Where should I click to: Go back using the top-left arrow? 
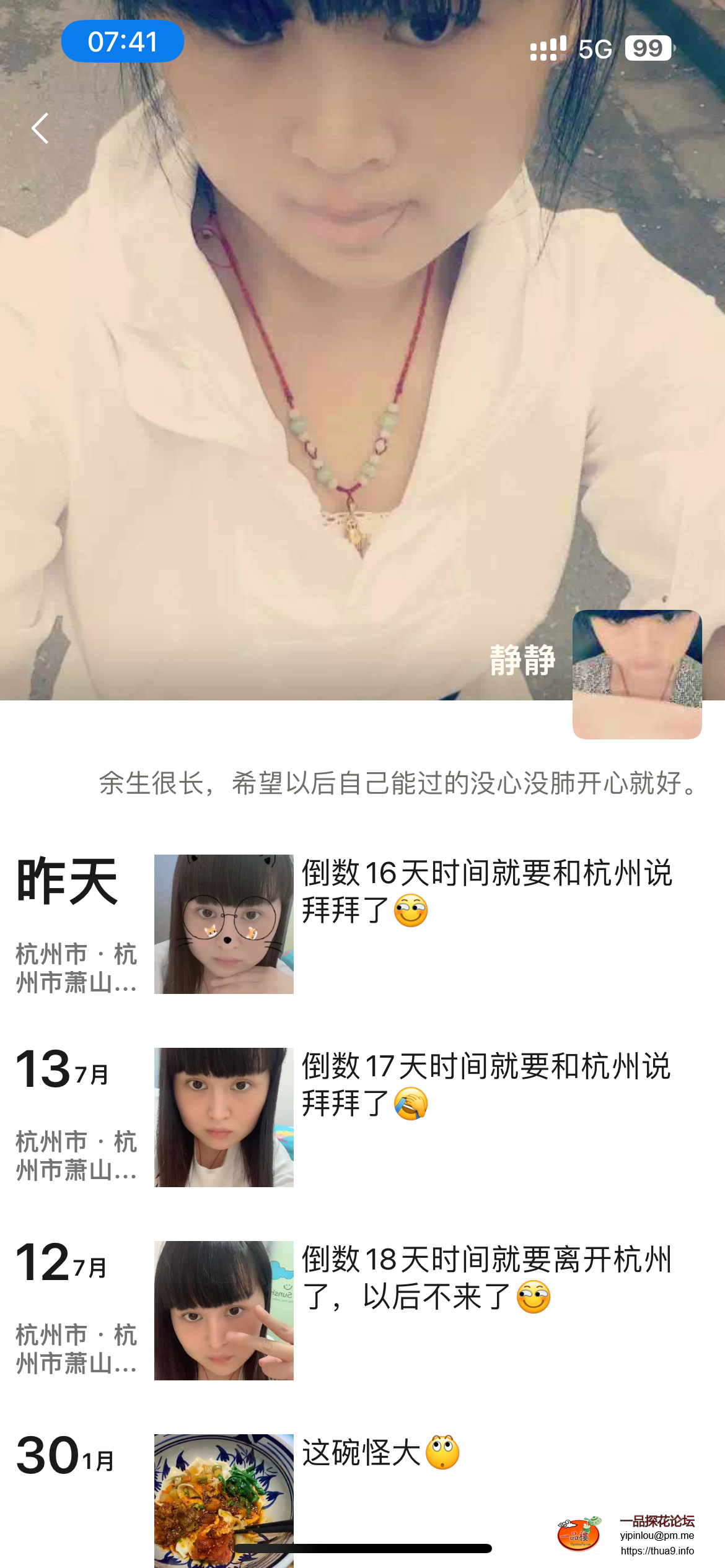[40, 128]
